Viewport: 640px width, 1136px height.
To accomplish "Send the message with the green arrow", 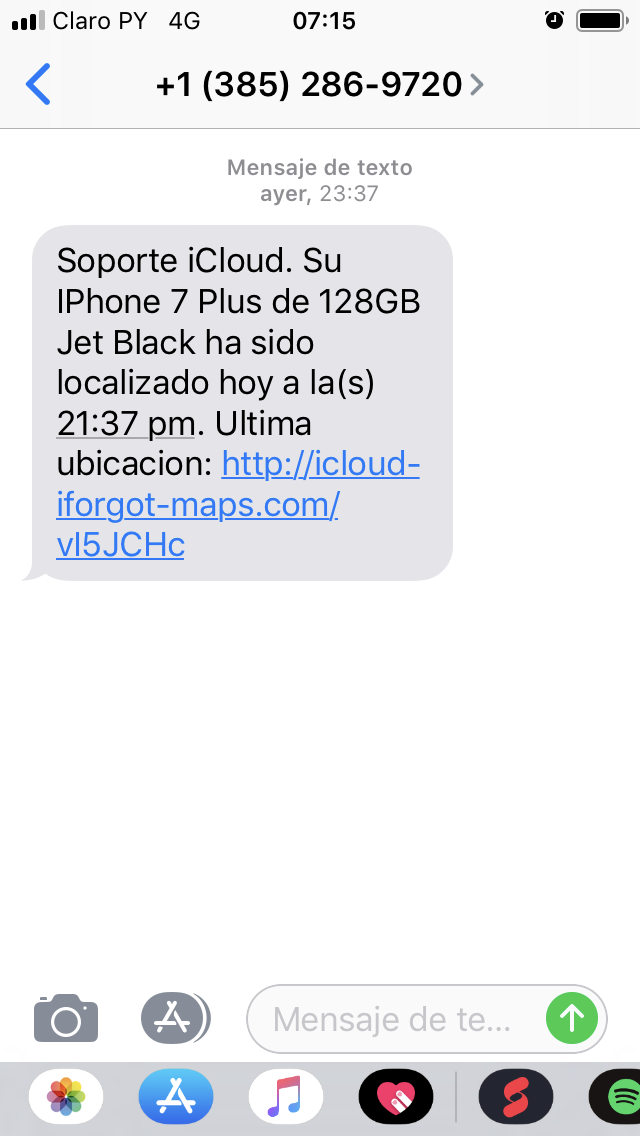I will click(x=572, y=1019).
